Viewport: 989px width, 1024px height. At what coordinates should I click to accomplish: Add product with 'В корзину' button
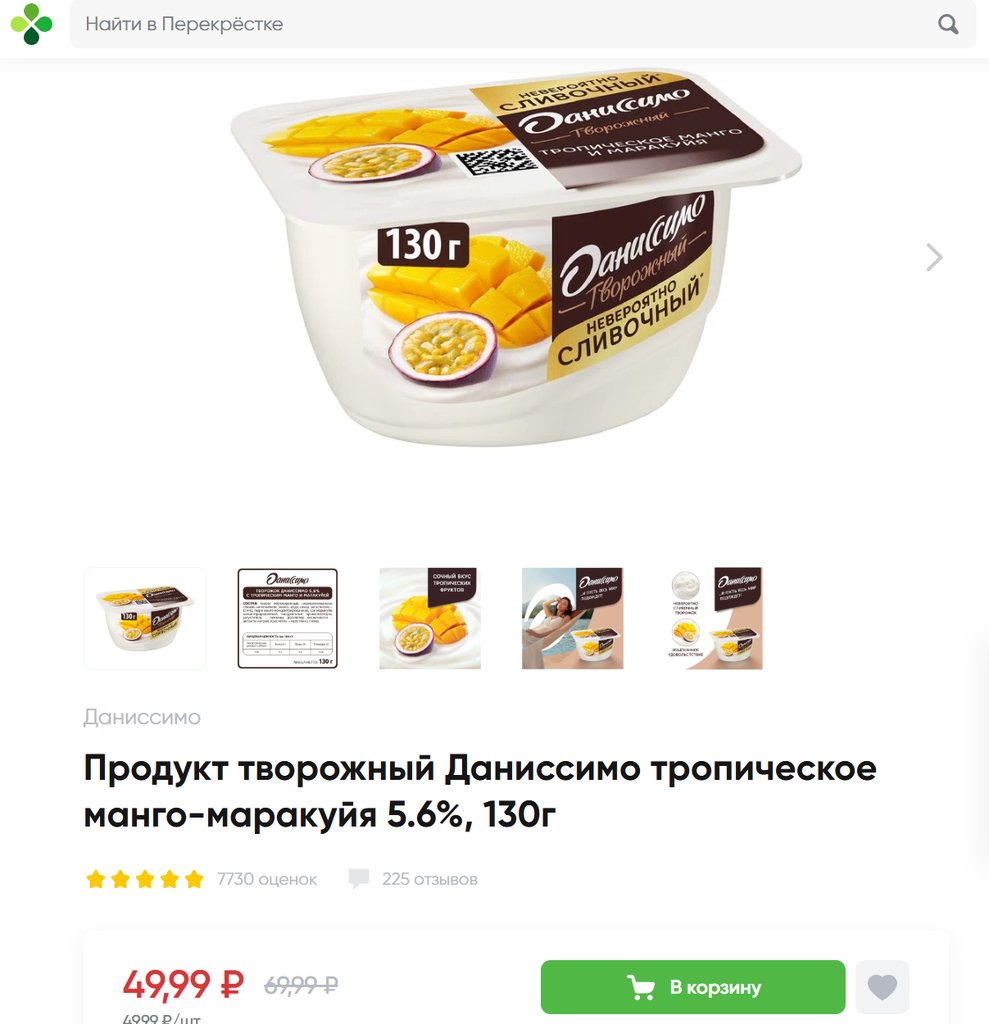pos(693,987)
